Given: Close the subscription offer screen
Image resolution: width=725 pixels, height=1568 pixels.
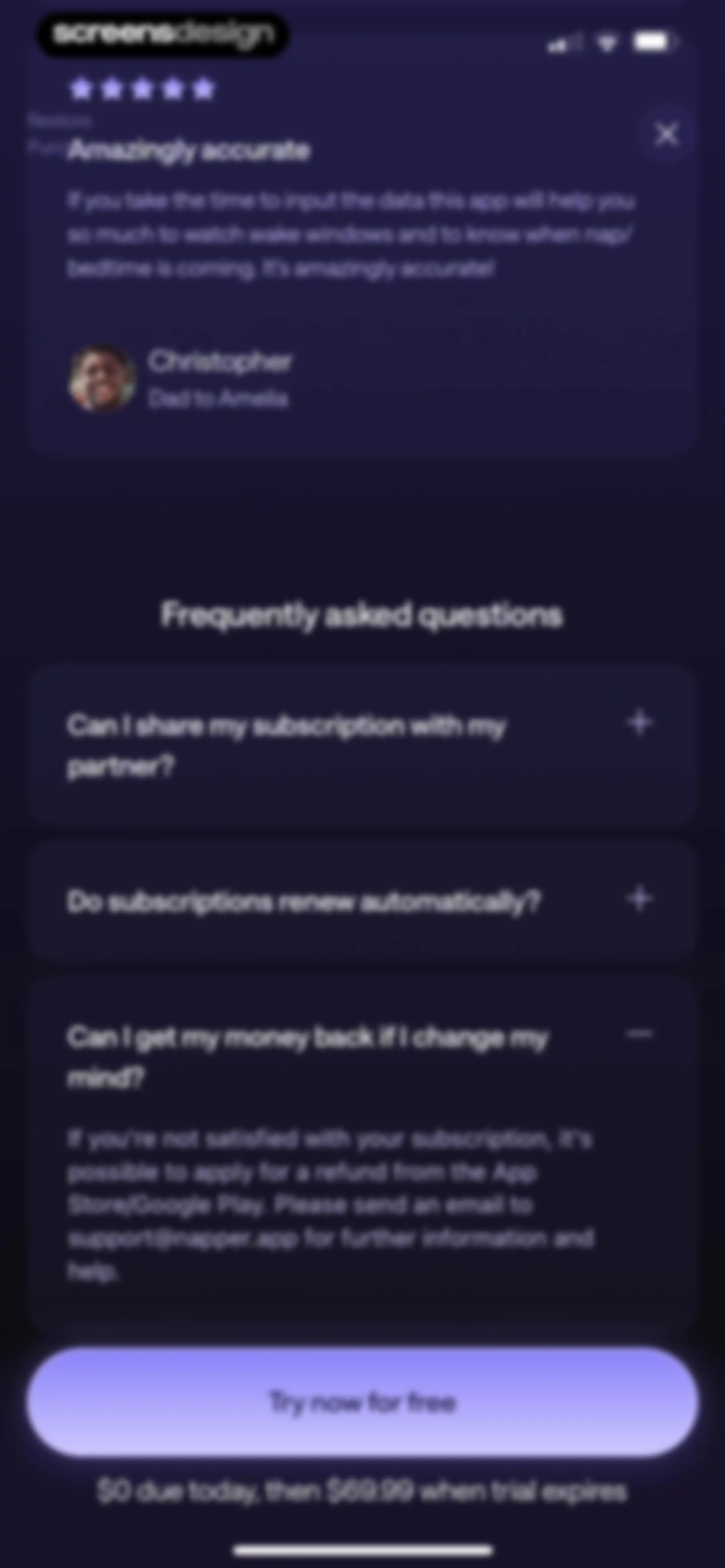Looking at the screenshot, I should tap(667, 134).
